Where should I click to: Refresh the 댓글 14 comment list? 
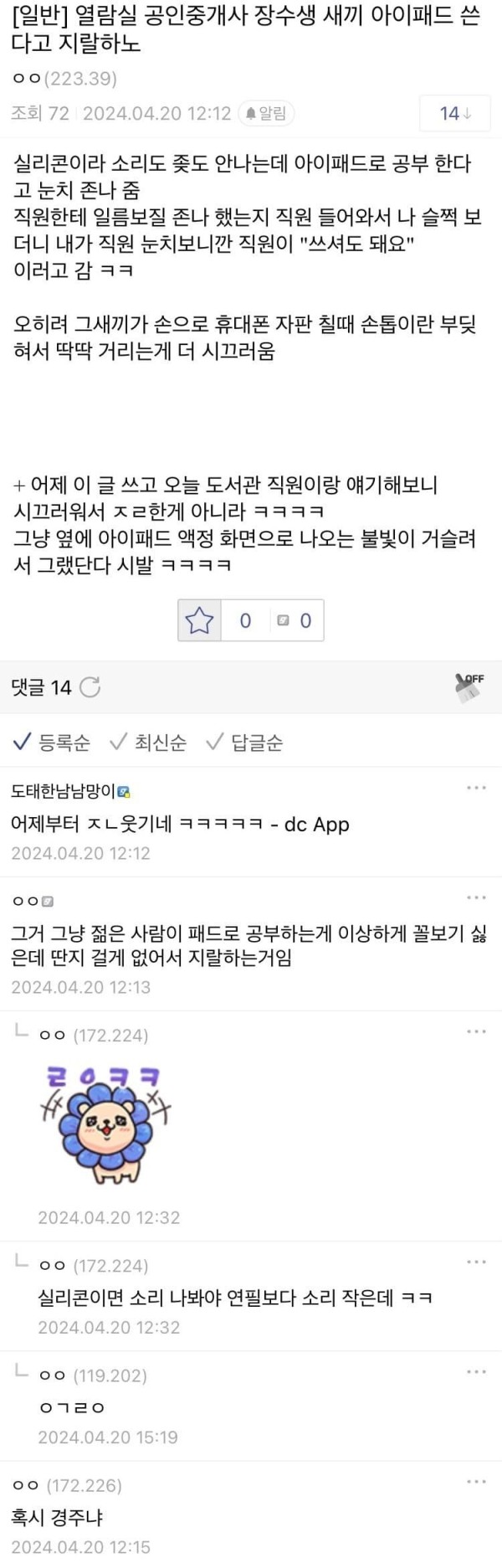(x=90, y=687)
